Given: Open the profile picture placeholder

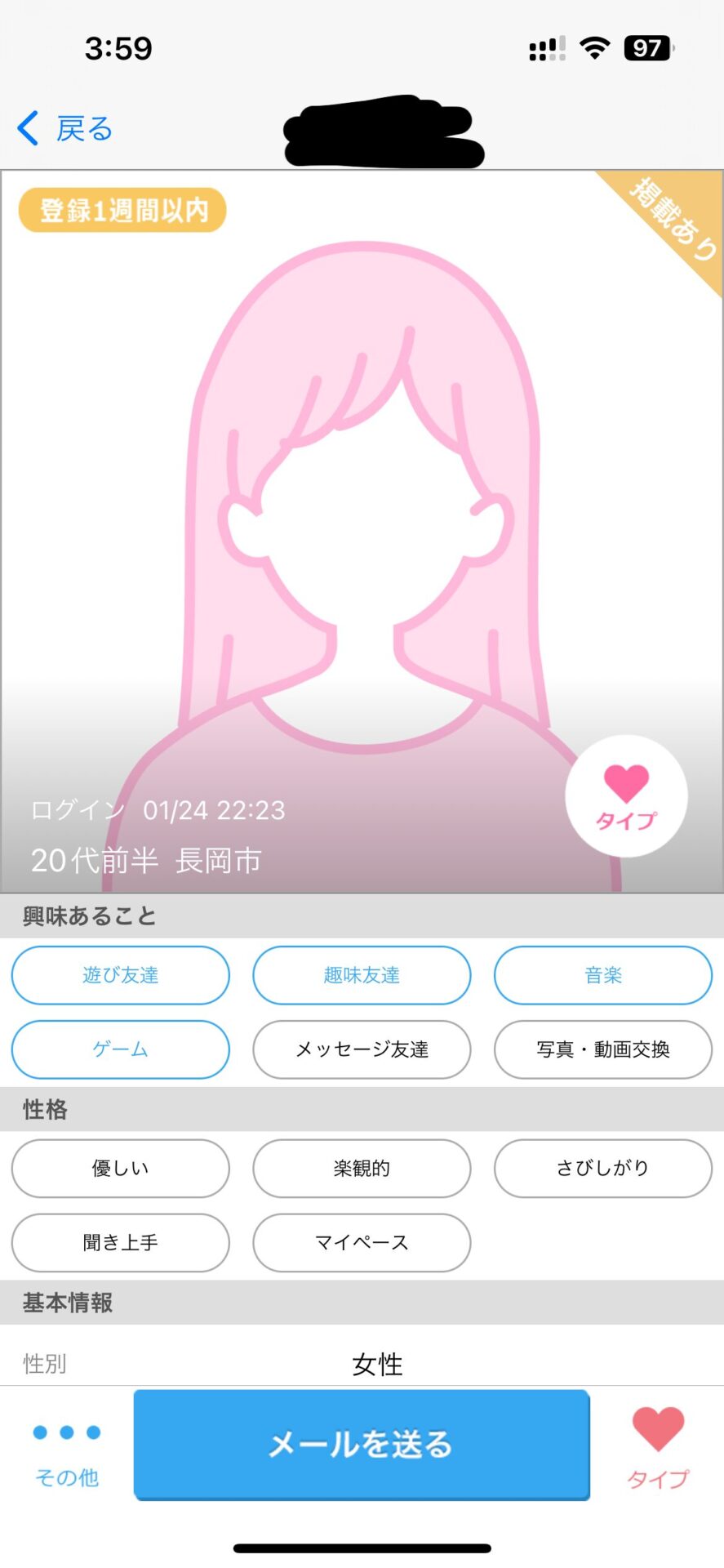Looking at the screenshot, I should pyautogui.click(x=362, y=506).
